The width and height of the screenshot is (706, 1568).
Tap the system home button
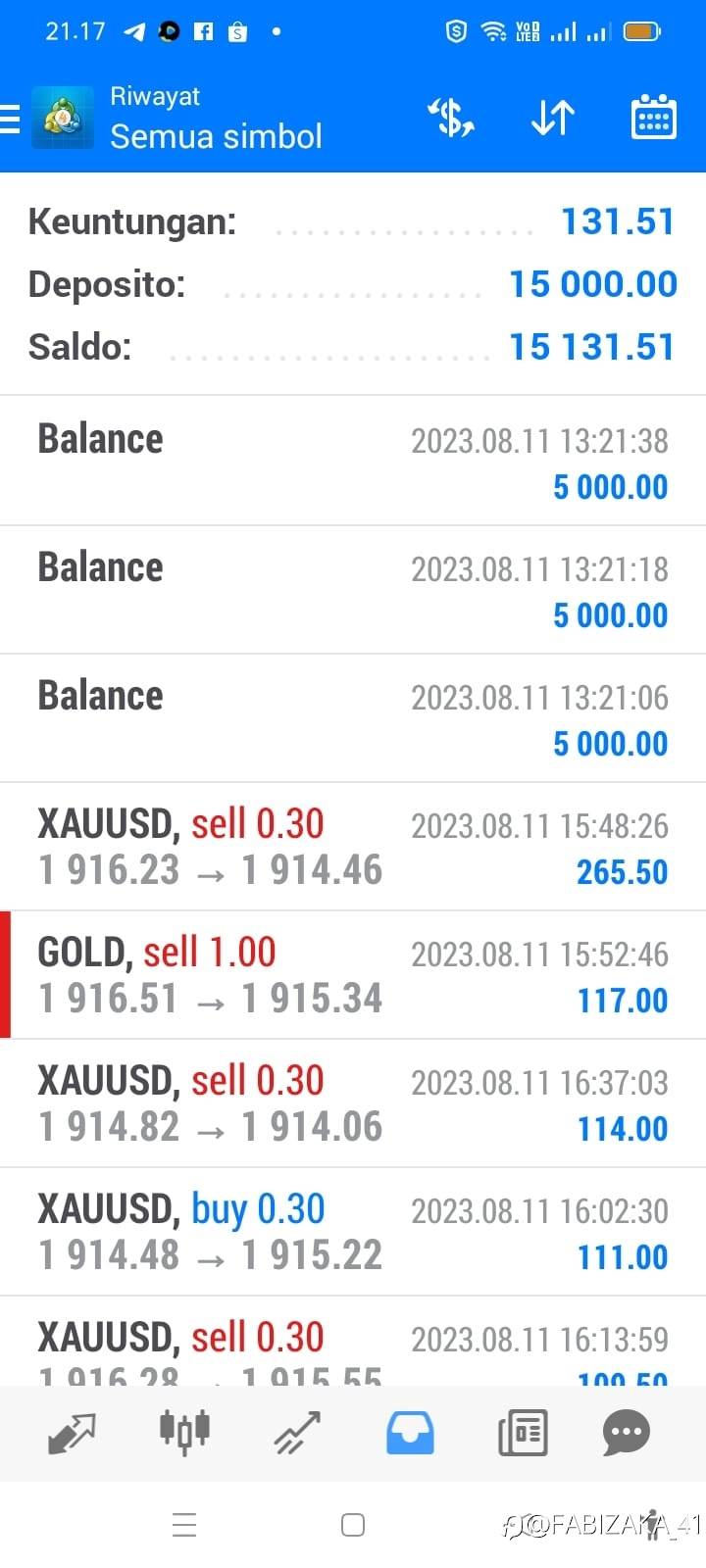point(353,1525)
